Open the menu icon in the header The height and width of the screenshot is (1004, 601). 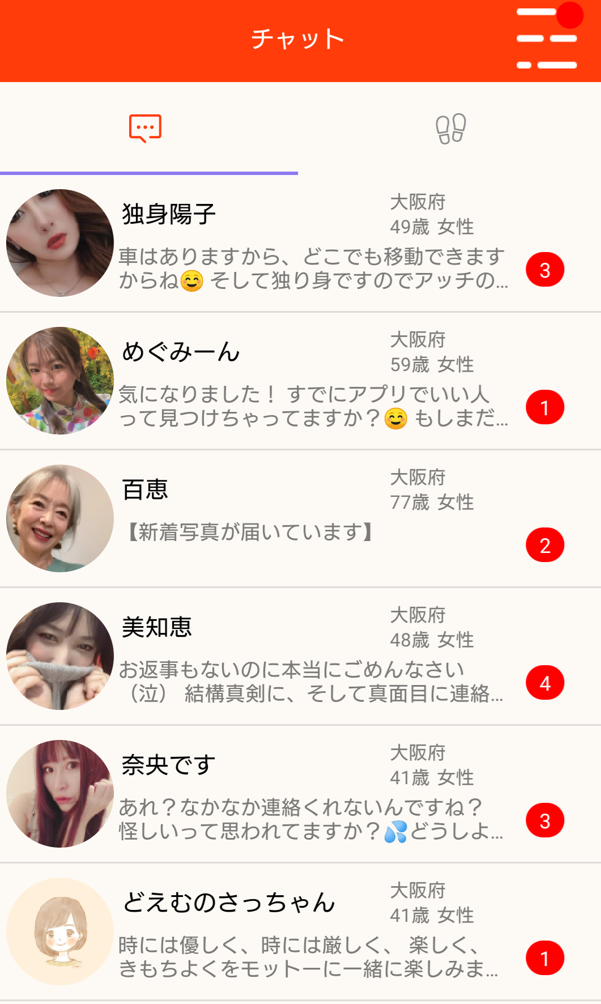[x=547, y=40]
